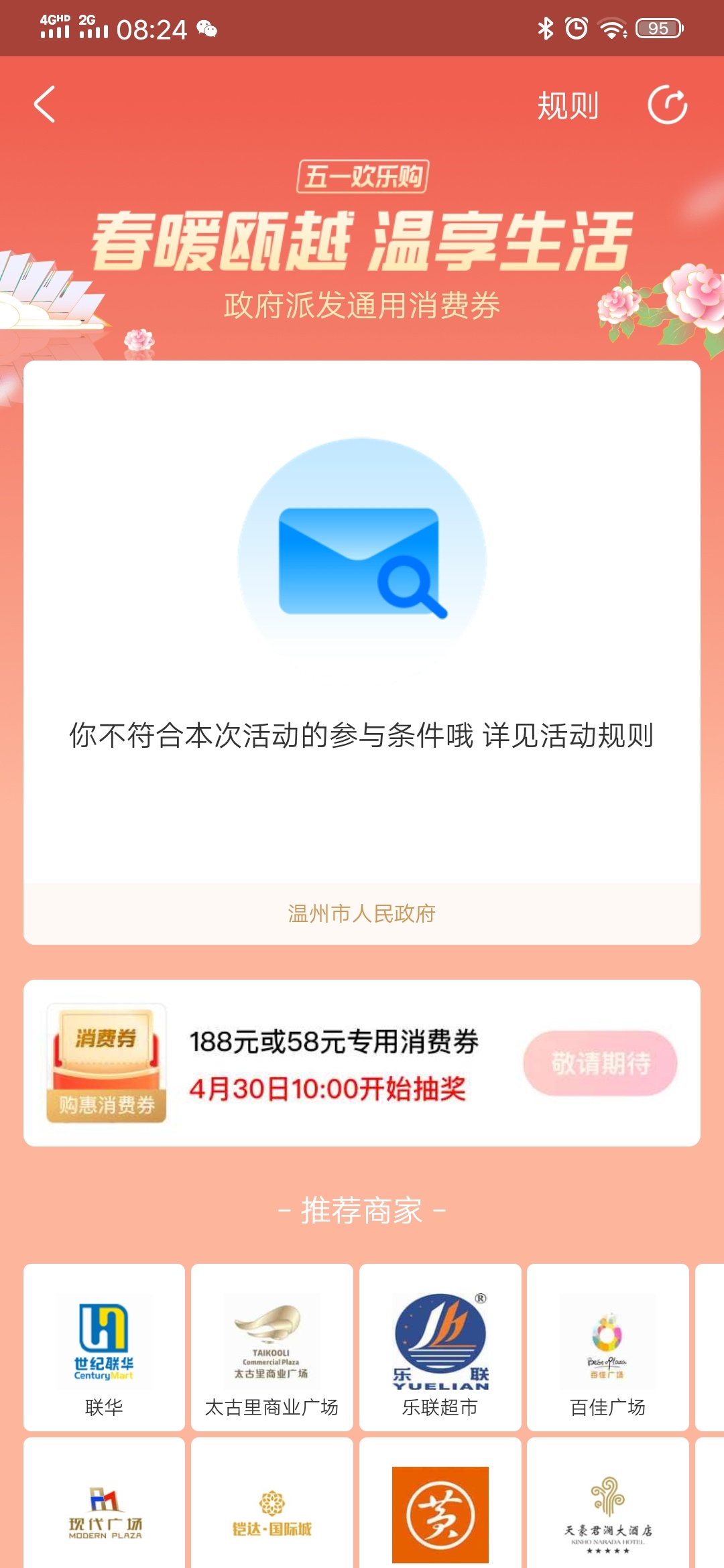This screenshot has width=724, height=1568.
Task: Tap the refresh icon in the header
Action: click(667, 105)
